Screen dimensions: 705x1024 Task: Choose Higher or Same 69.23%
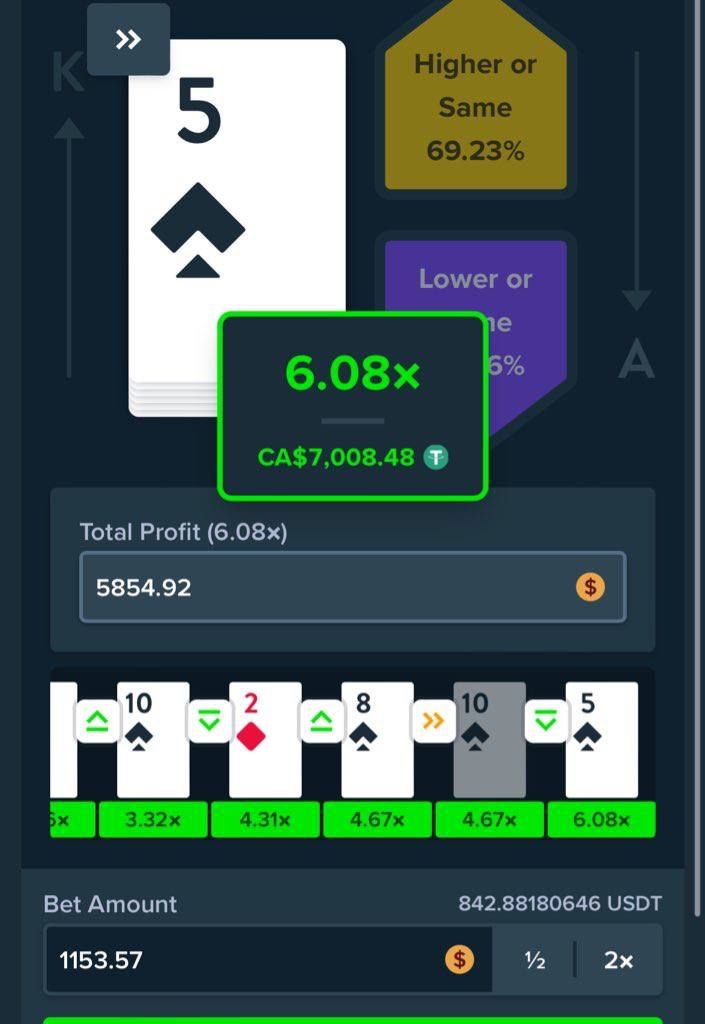(x=476, y=108)
